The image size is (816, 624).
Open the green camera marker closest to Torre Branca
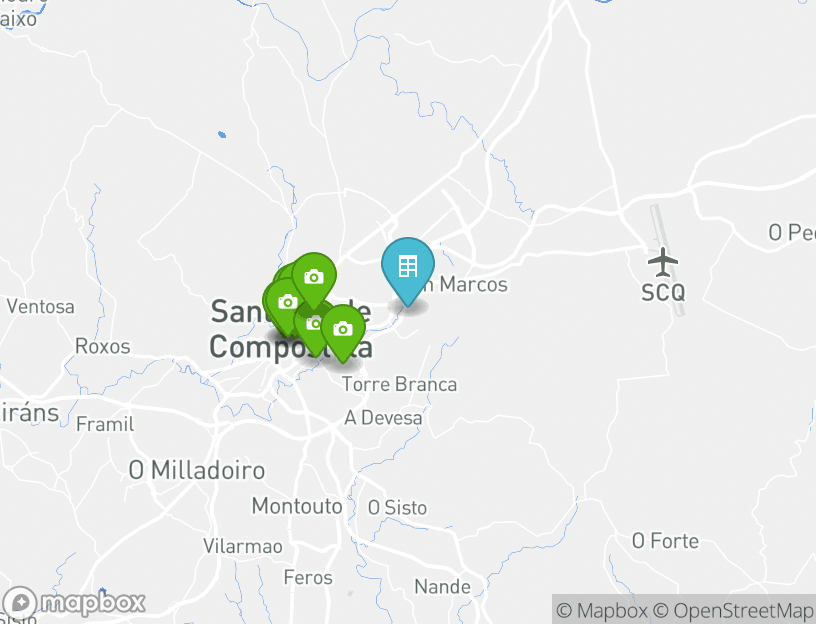tap(342, 329)
